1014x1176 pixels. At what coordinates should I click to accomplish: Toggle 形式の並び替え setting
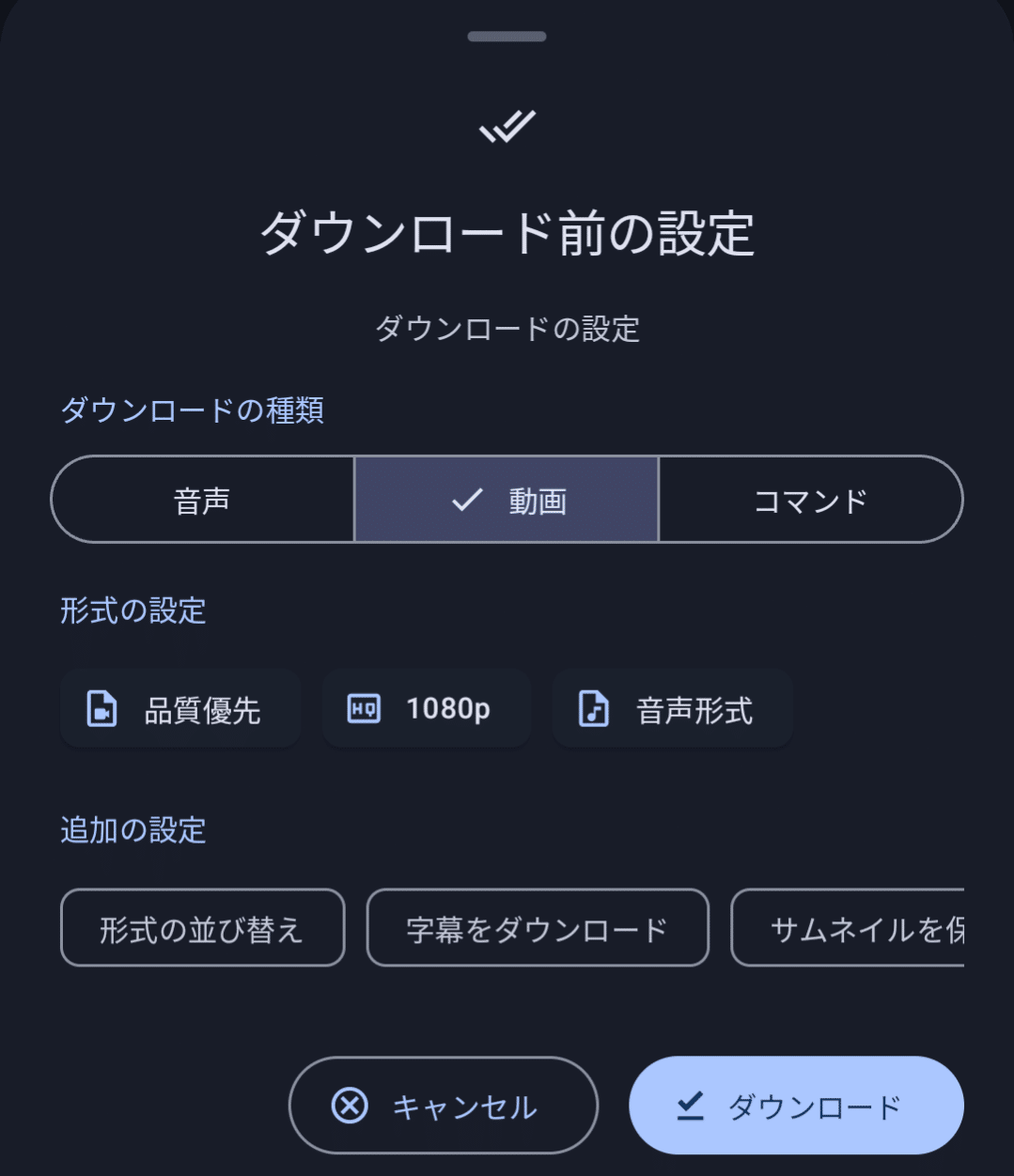click(x=202, y=927)
